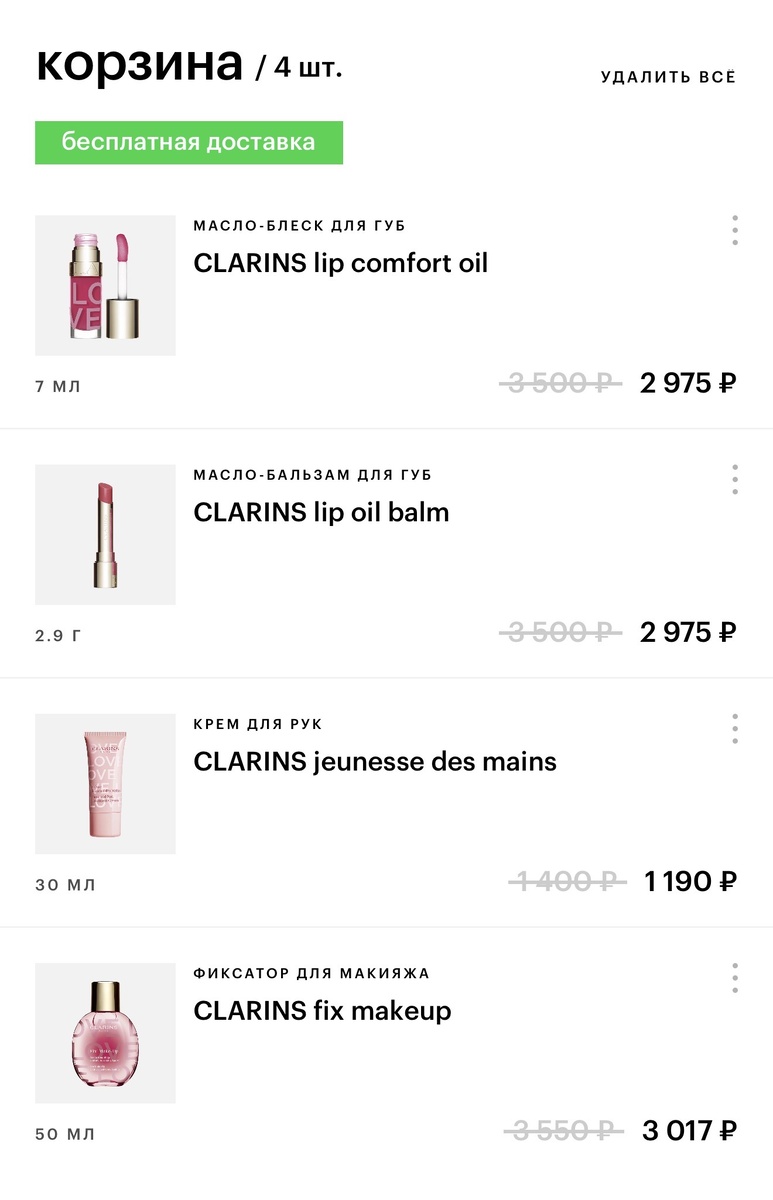Open the CLARINS lip comfort oil product
The height and width of the screenshot is (1200, 773).
click(340, 263)
